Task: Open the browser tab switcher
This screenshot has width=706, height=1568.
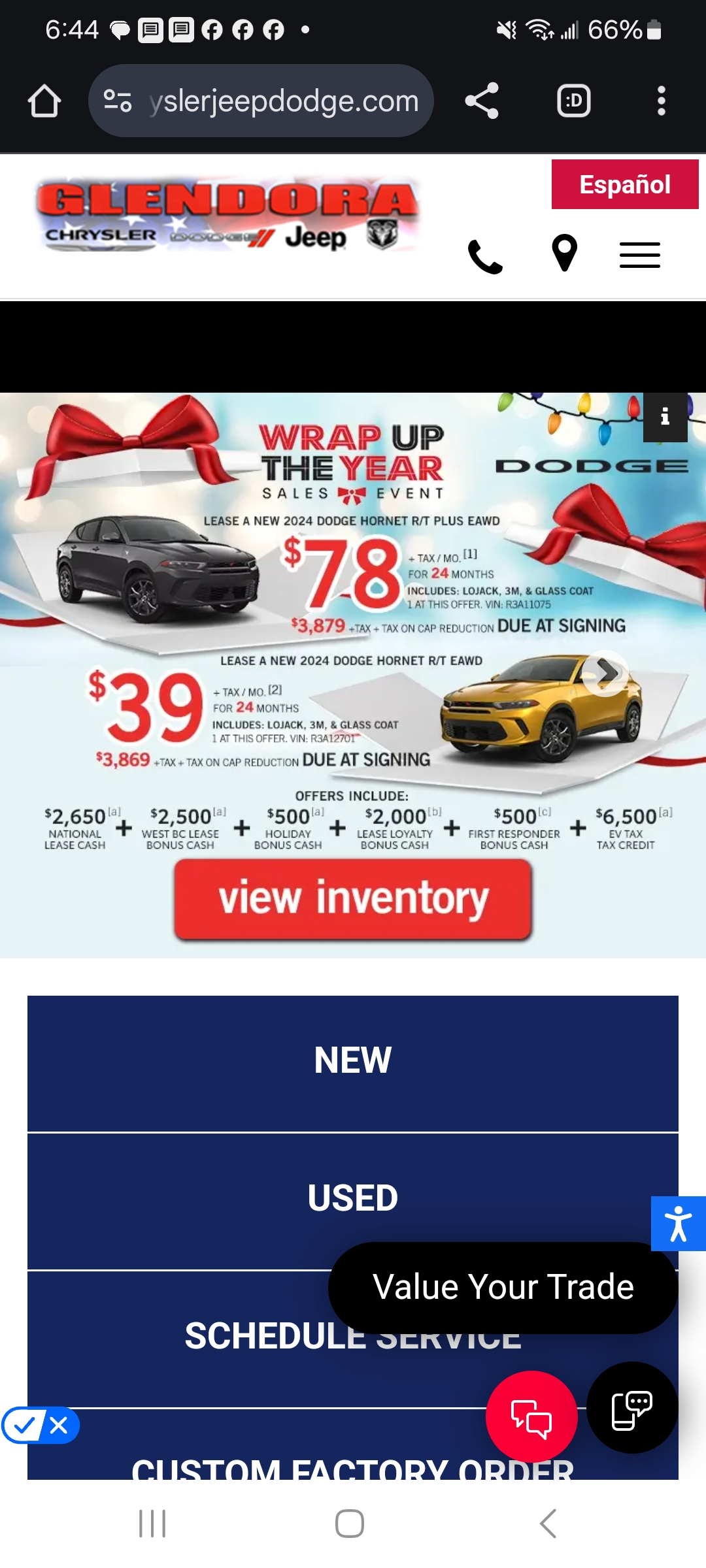Action: [573, 101]
